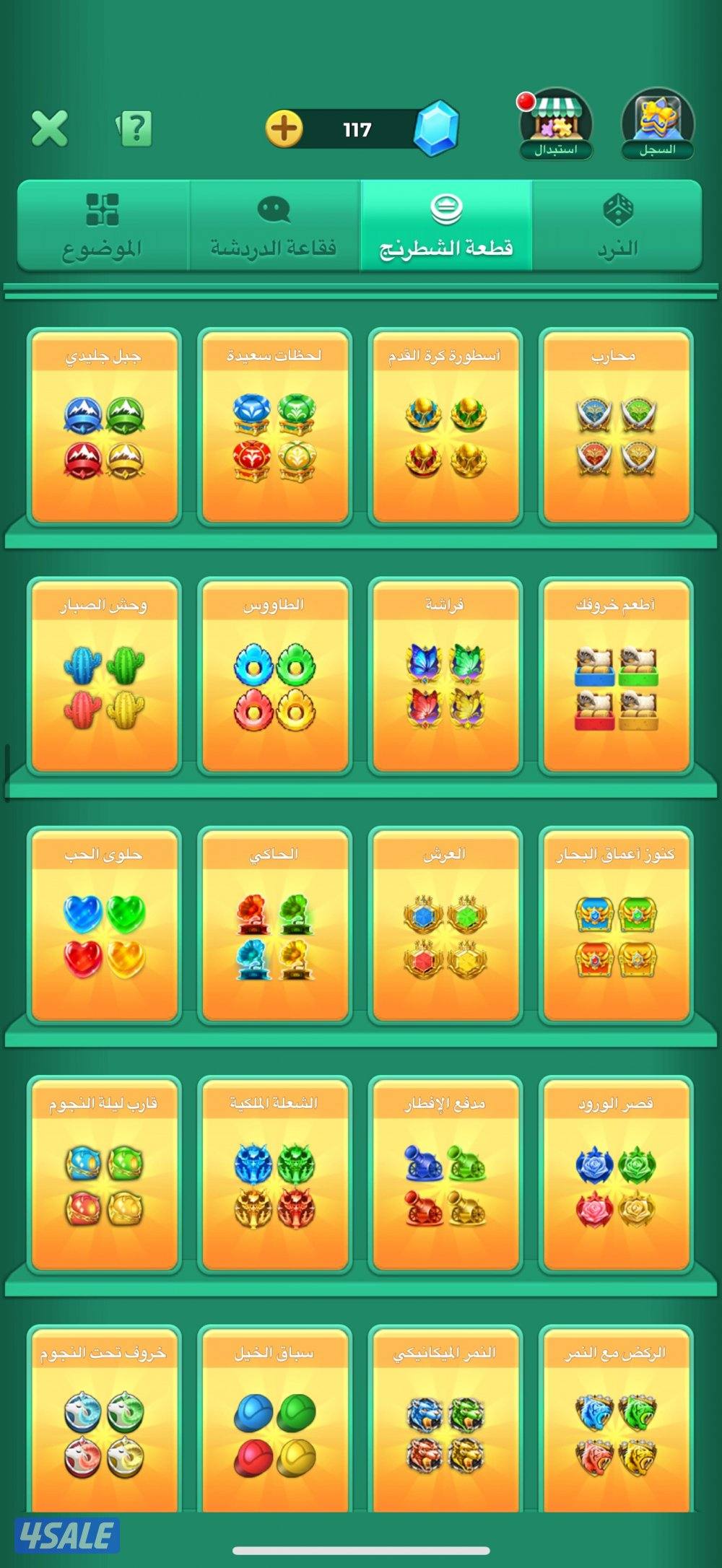This screenshot has width=722, height=1568.
Task: Open the لحظات سعيدة piece set
Action: [x=274, y=426]
